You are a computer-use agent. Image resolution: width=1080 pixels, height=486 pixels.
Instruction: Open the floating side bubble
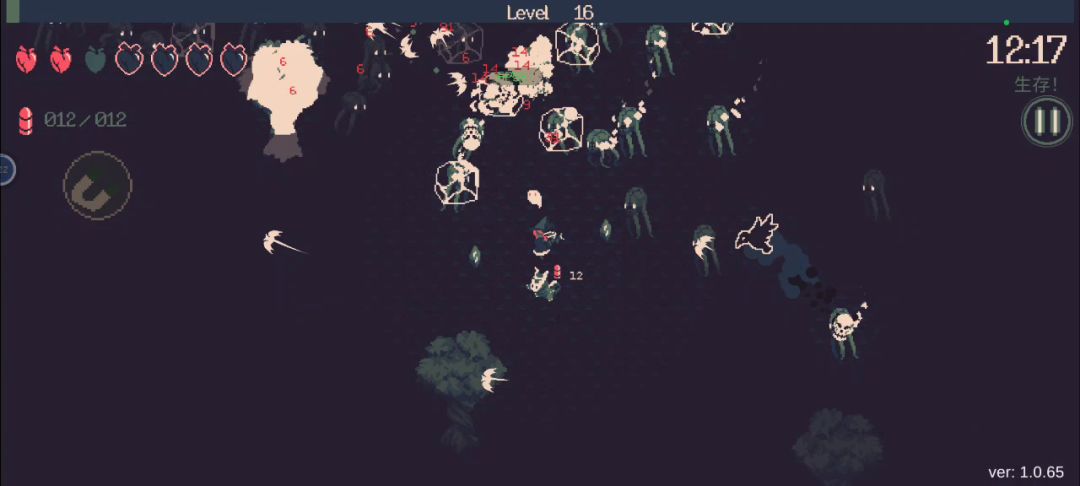(6, 169)
